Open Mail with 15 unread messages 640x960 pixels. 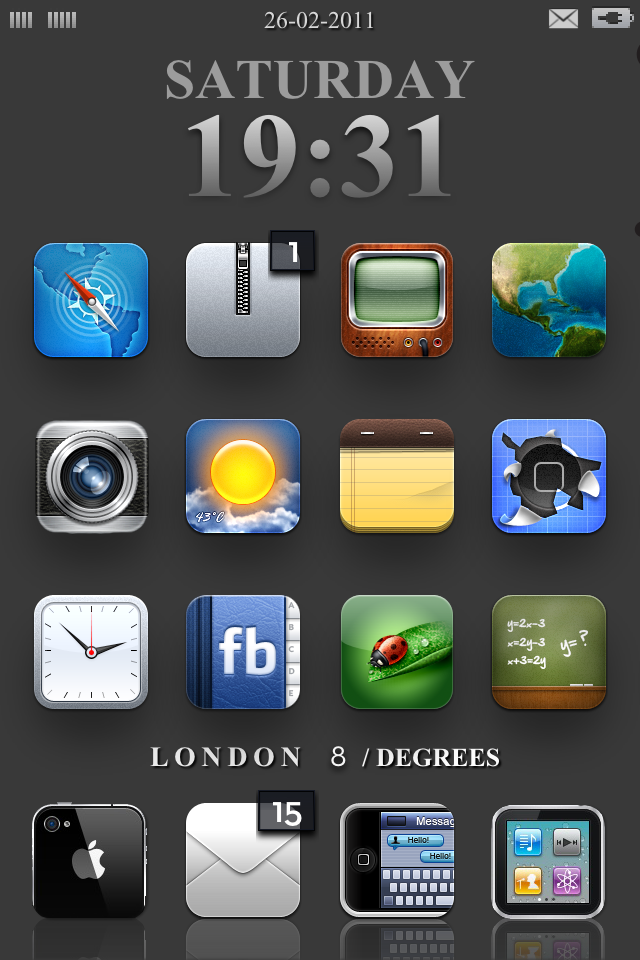[x=243, y=861]
